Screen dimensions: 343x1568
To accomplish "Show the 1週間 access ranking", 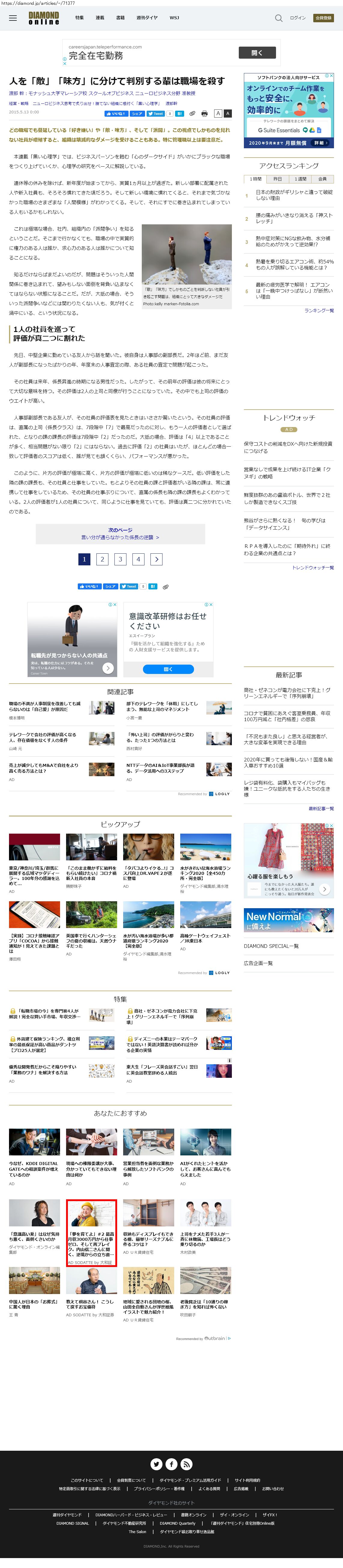I will 300,179.
